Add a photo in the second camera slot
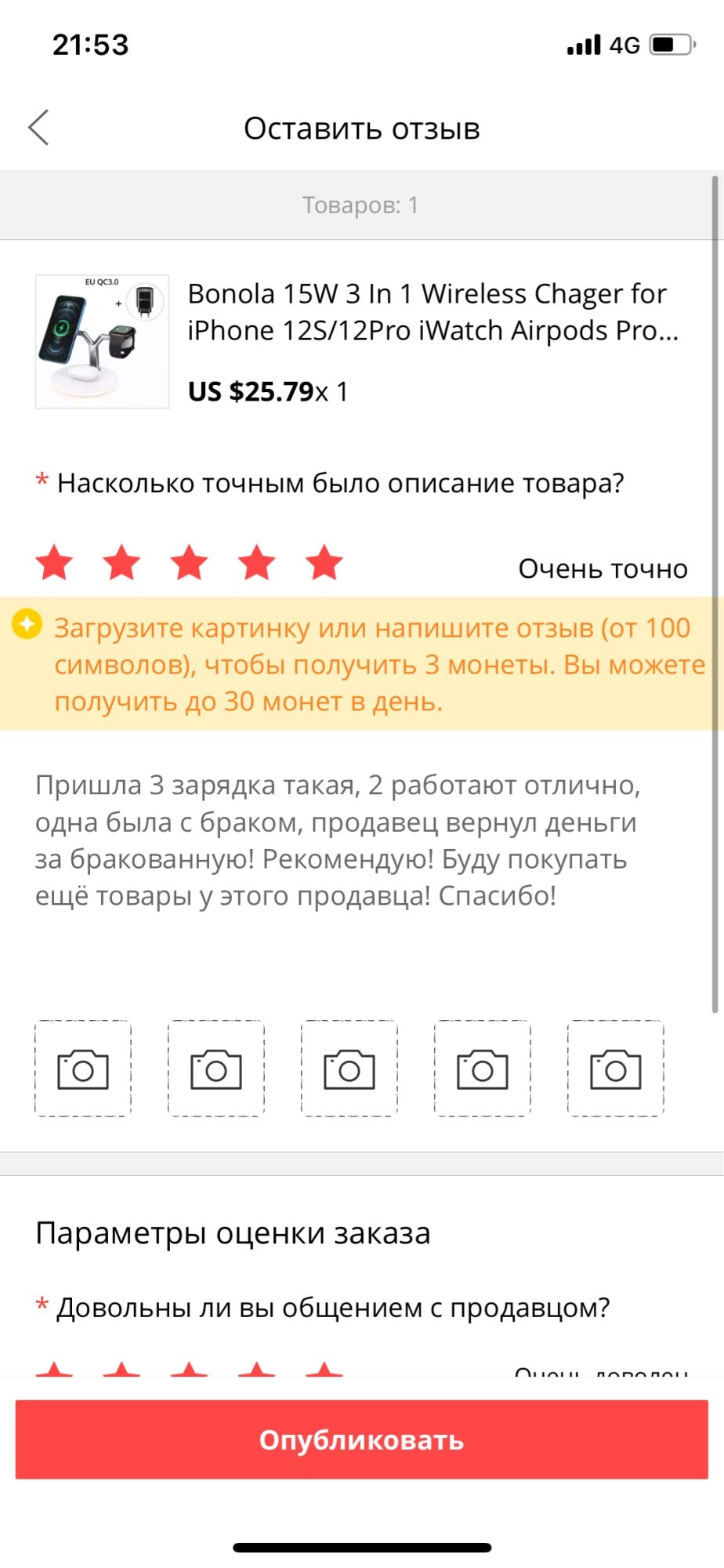The height and width of the screenshot is (1568, 724). tap(216, 1069)
